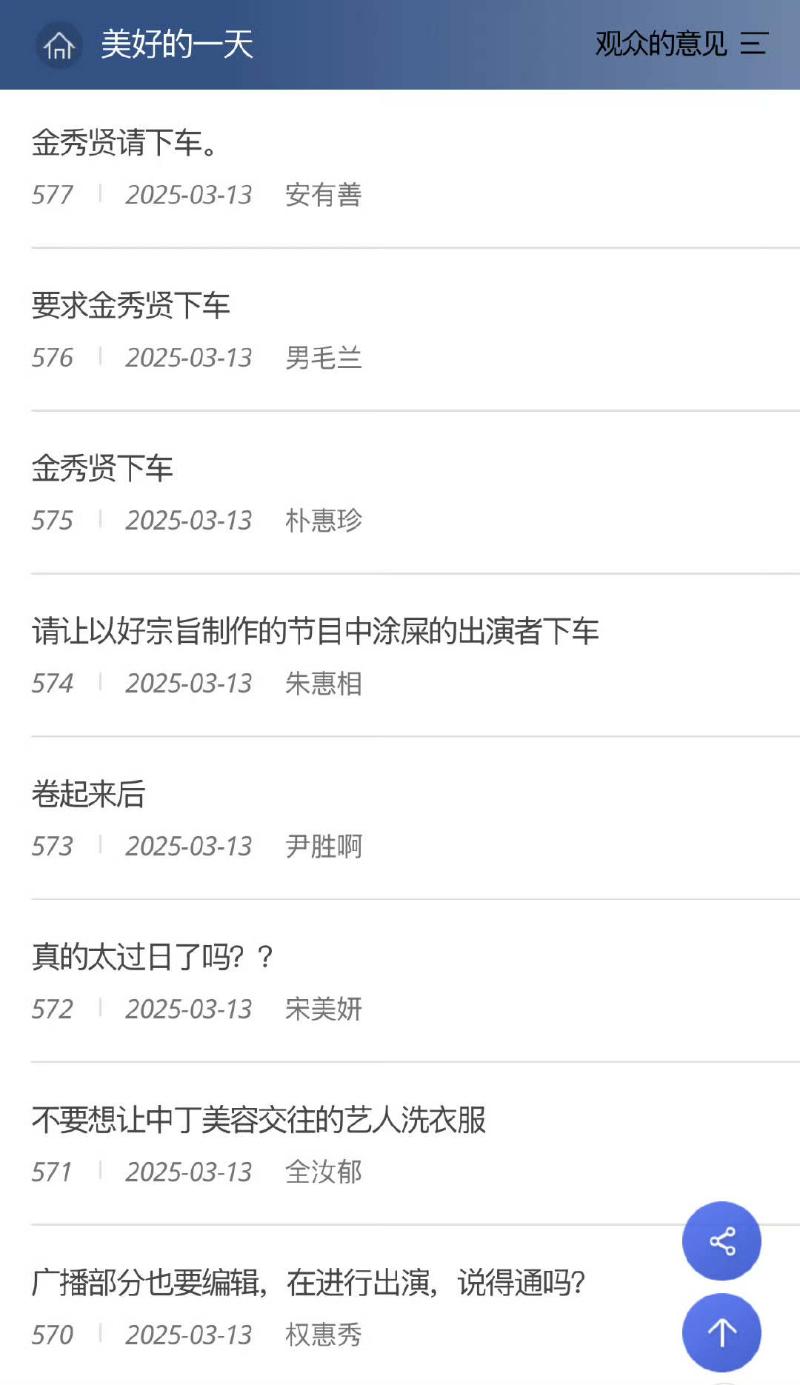This screenshot has width=800, height=1385.
Task: Share this page via floating button
Action: 721,1241
